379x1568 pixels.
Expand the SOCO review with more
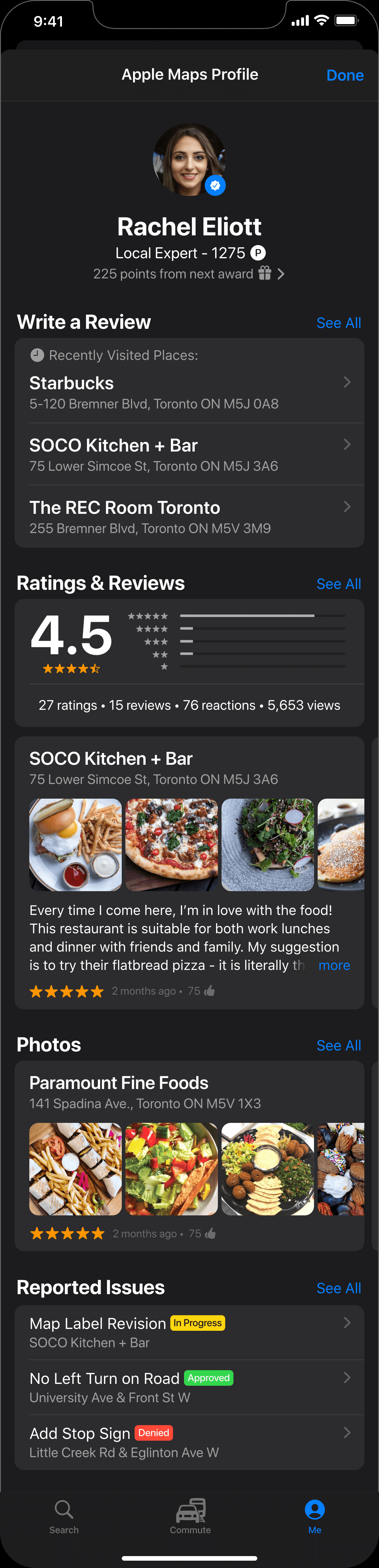coord(334,965)
